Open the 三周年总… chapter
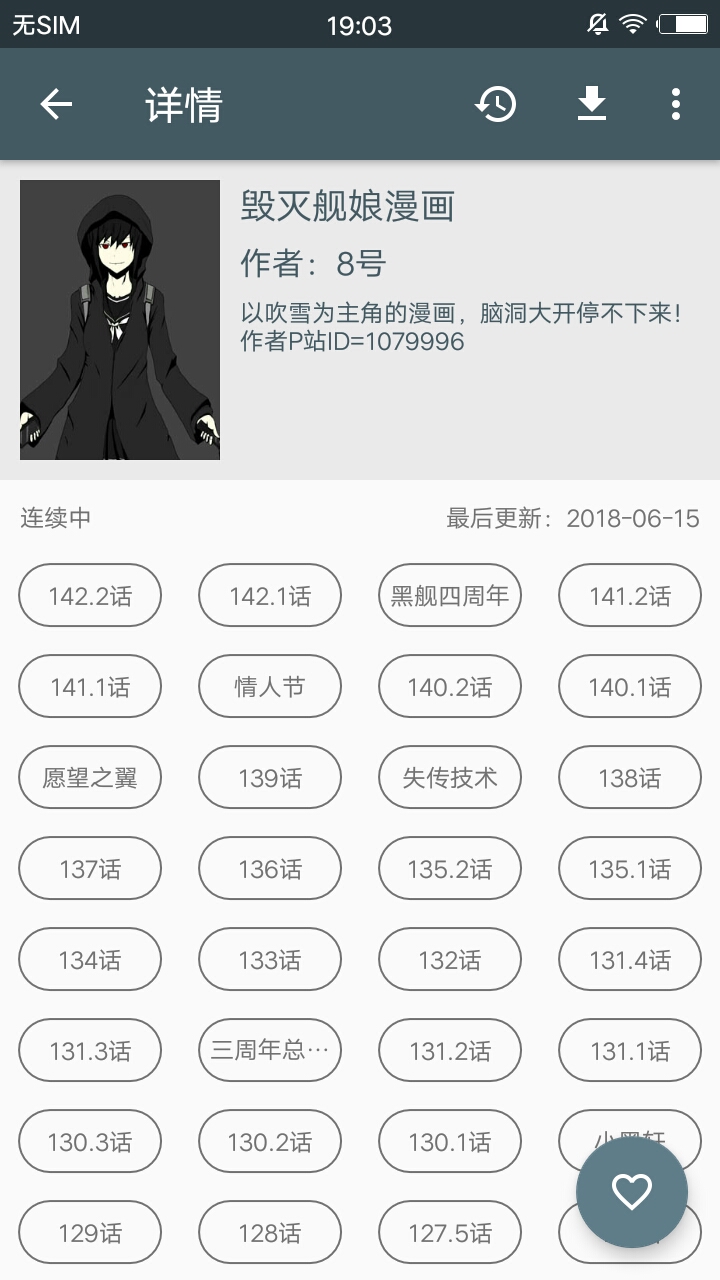This screenshot has height=1280, width=720. pos(270,1051)
